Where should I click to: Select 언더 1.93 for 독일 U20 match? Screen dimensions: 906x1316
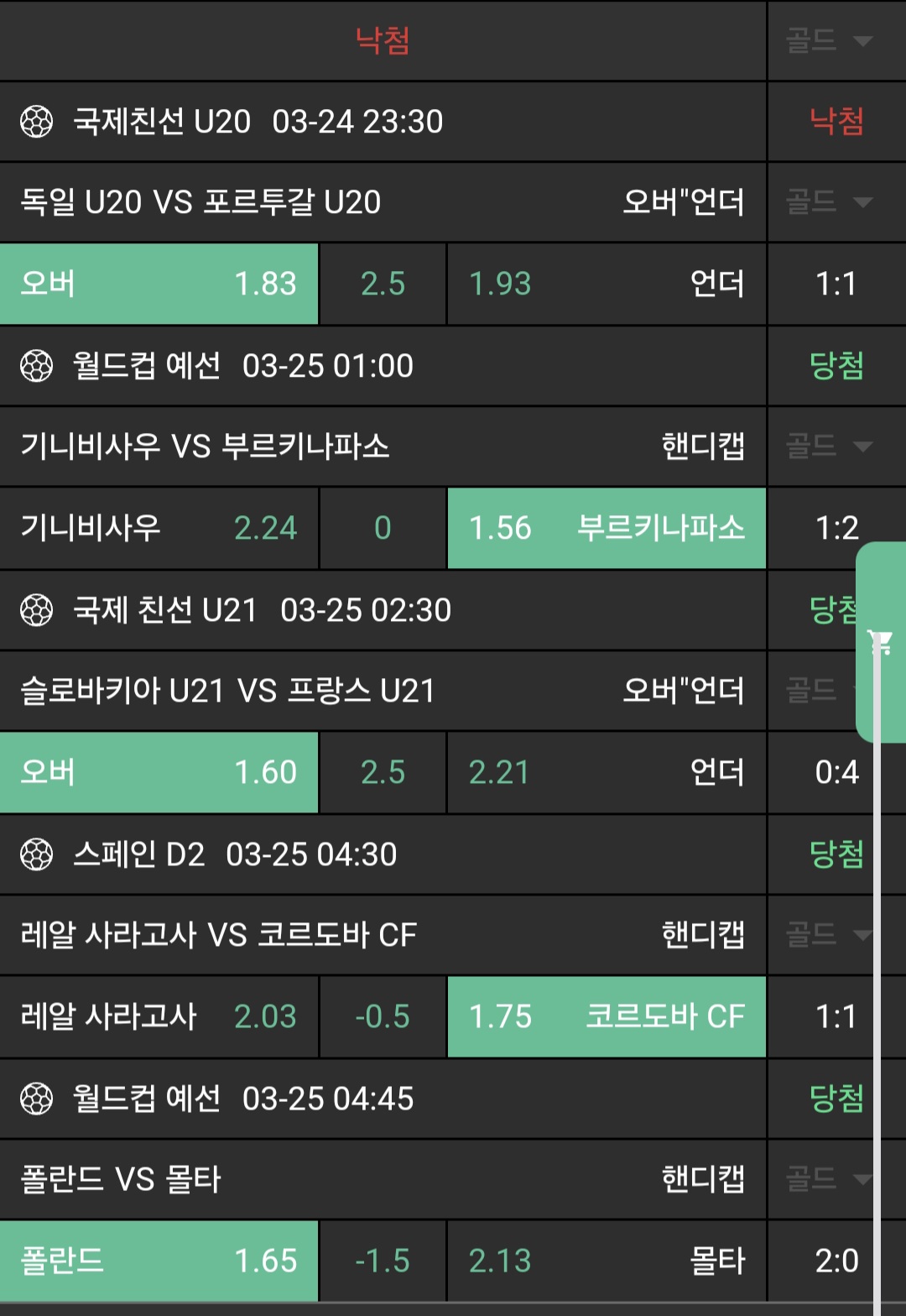tap(607, 284)
